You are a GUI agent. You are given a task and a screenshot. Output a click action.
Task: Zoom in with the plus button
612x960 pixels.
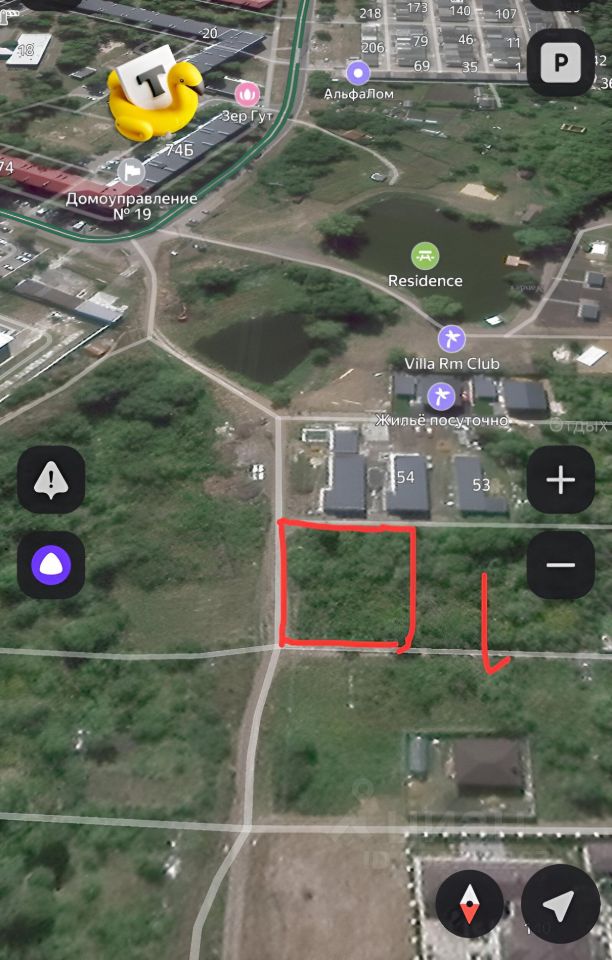pos(560,480)
